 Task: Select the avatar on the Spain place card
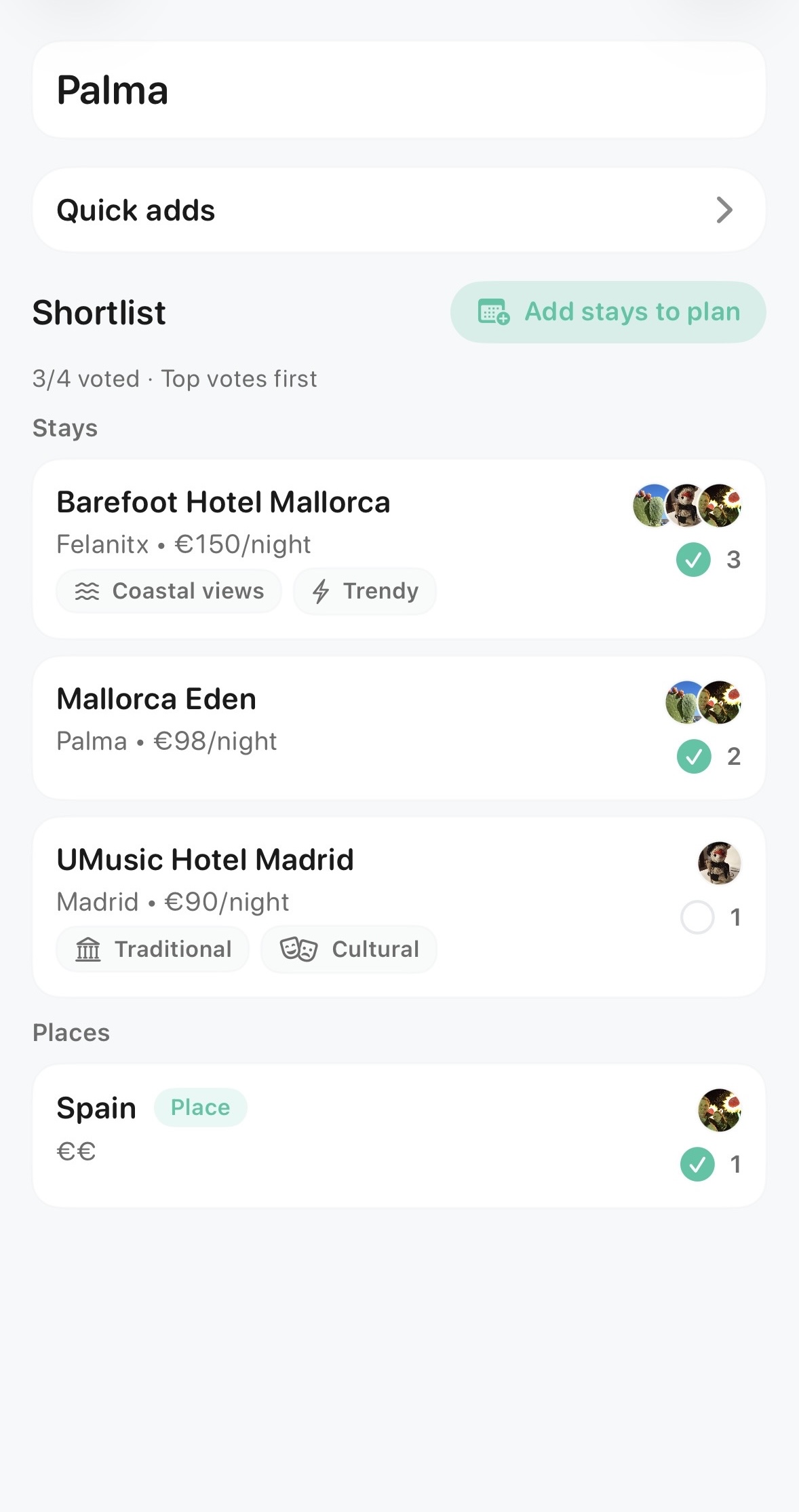pos(719,1110)
